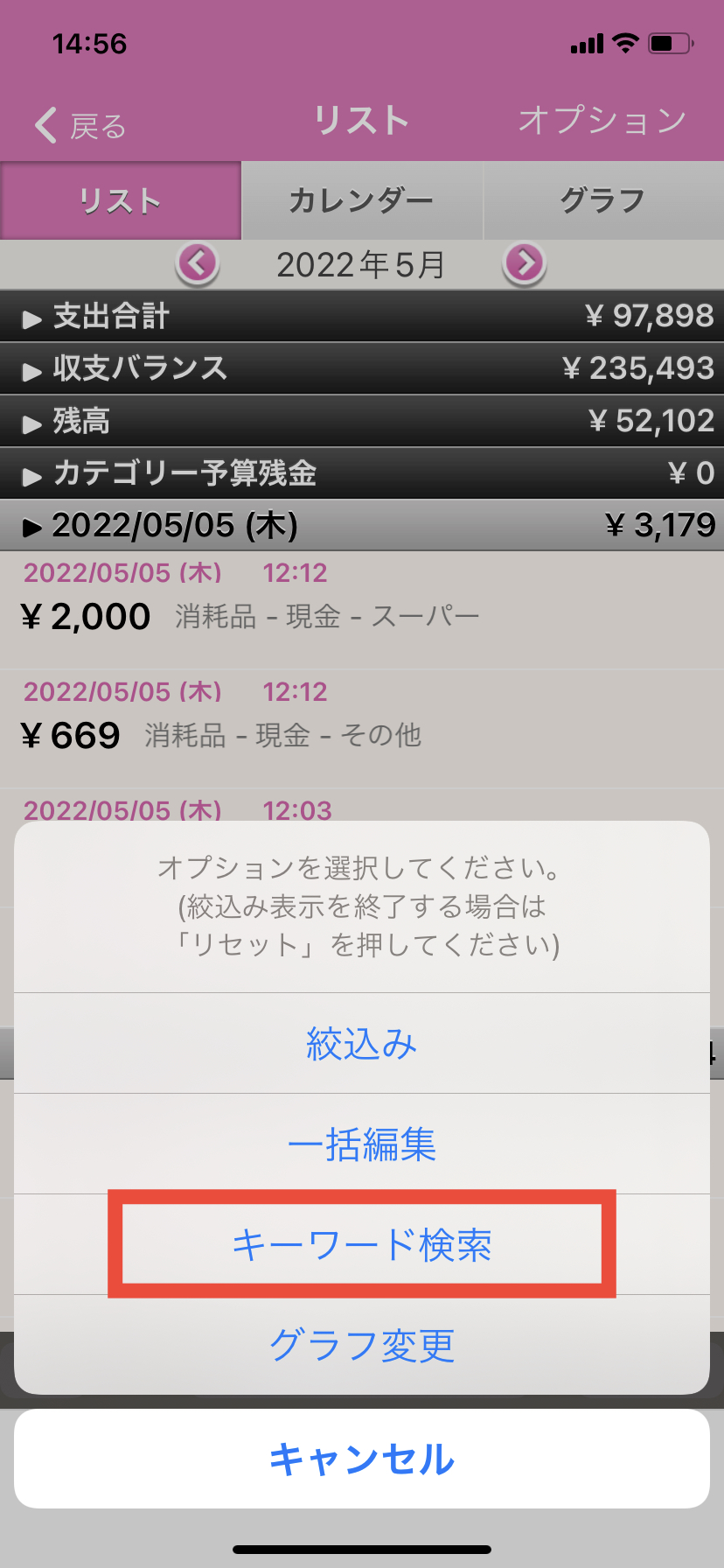
Task: Go to the previous month arrow
Action: pyautogui.click(x=198, y=262)
